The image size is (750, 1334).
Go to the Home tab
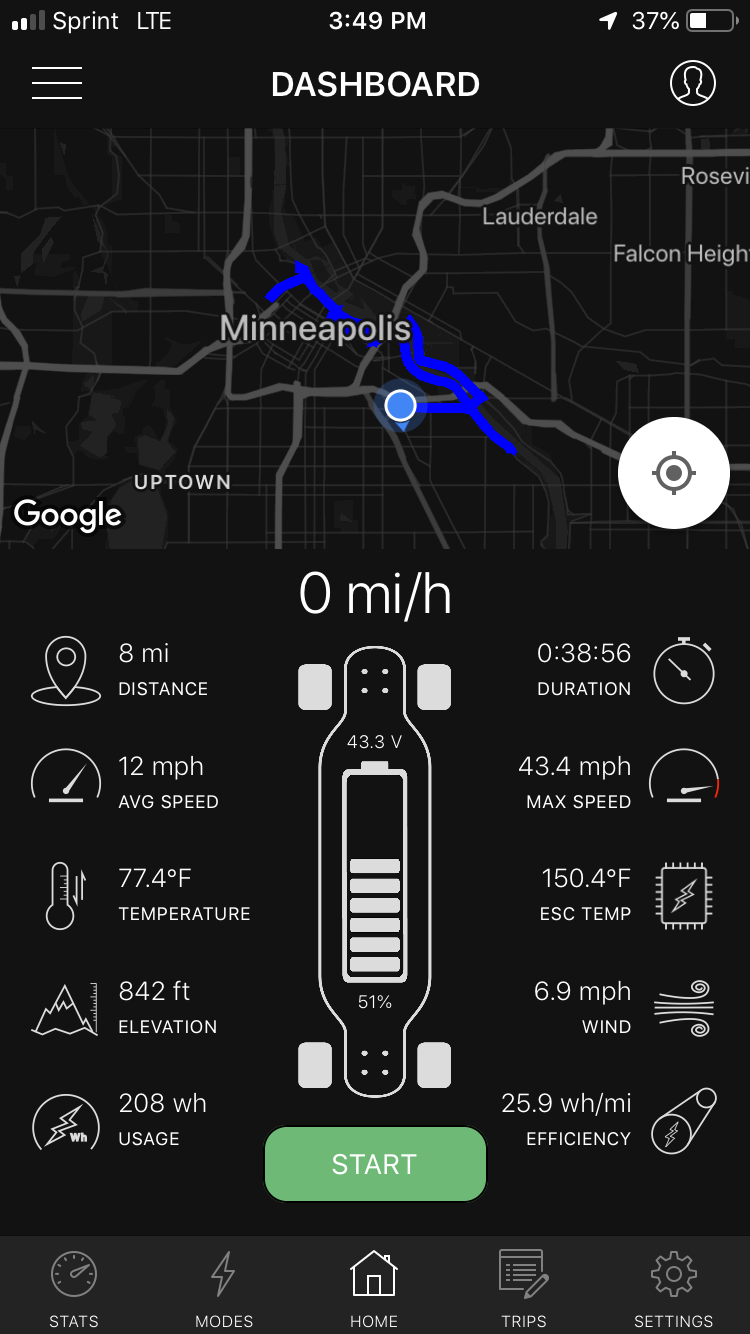click(374, 1288)
